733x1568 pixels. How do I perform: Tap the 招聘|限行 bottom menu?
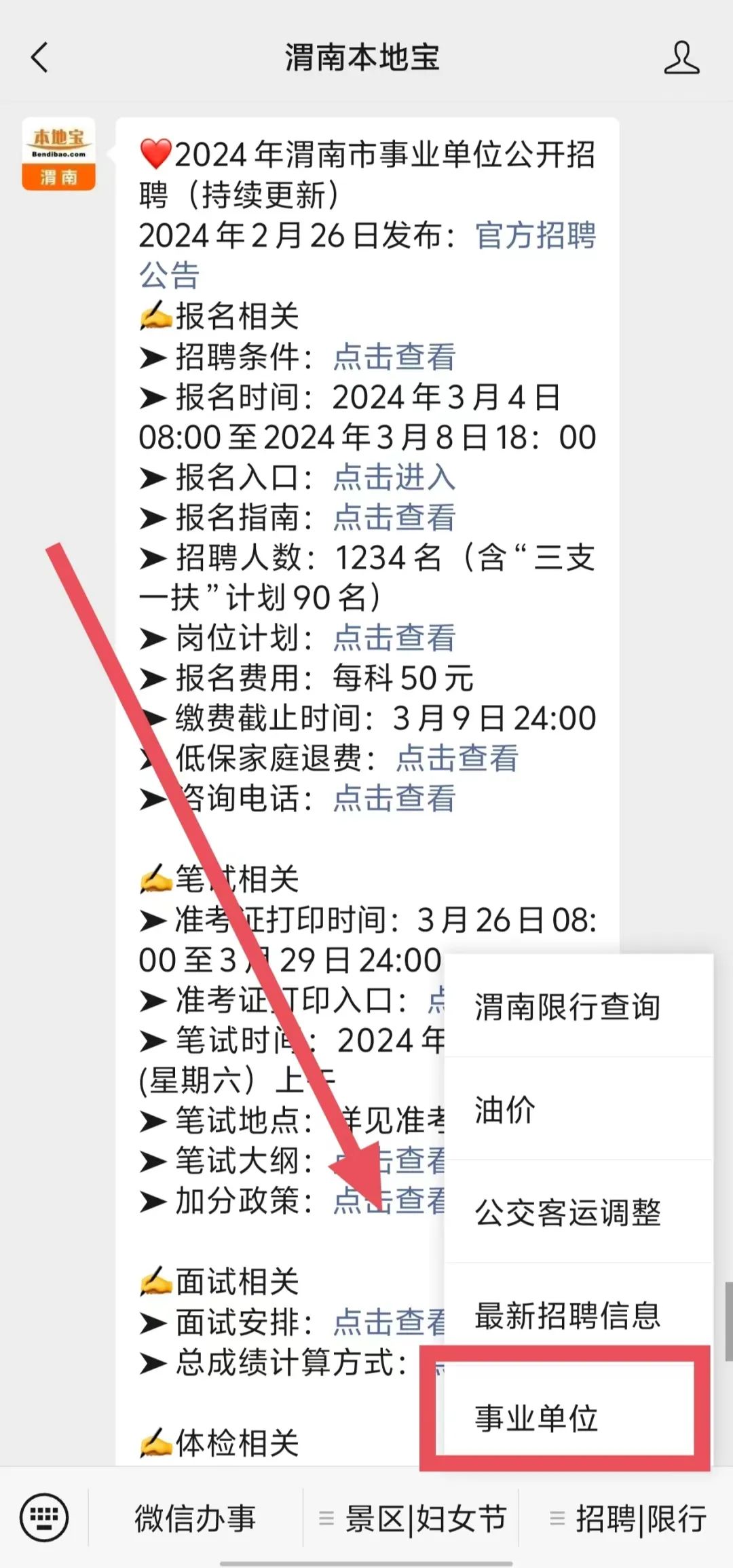(626, 1518)
